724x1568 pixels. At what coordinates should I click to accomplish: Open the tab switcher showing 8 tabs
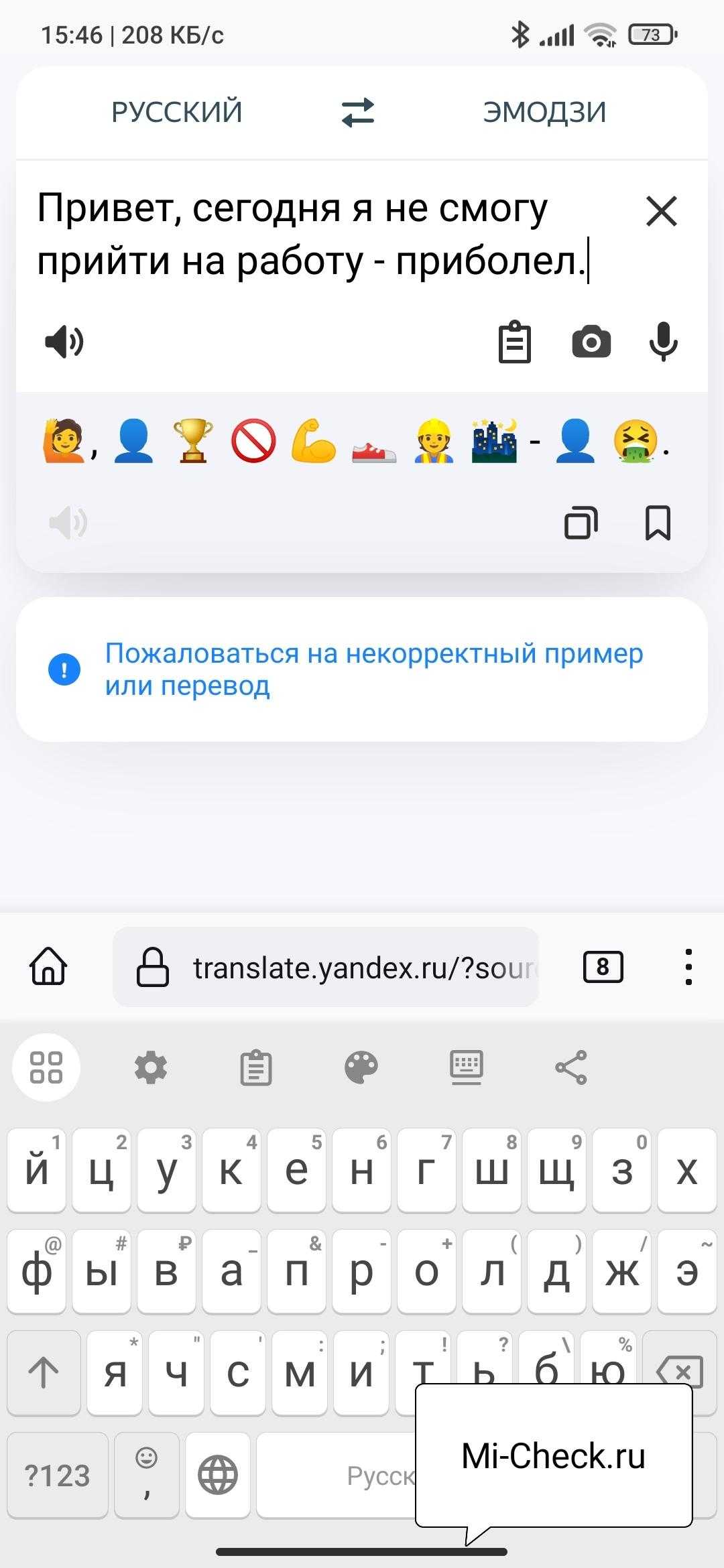click(x=603, y=967)
